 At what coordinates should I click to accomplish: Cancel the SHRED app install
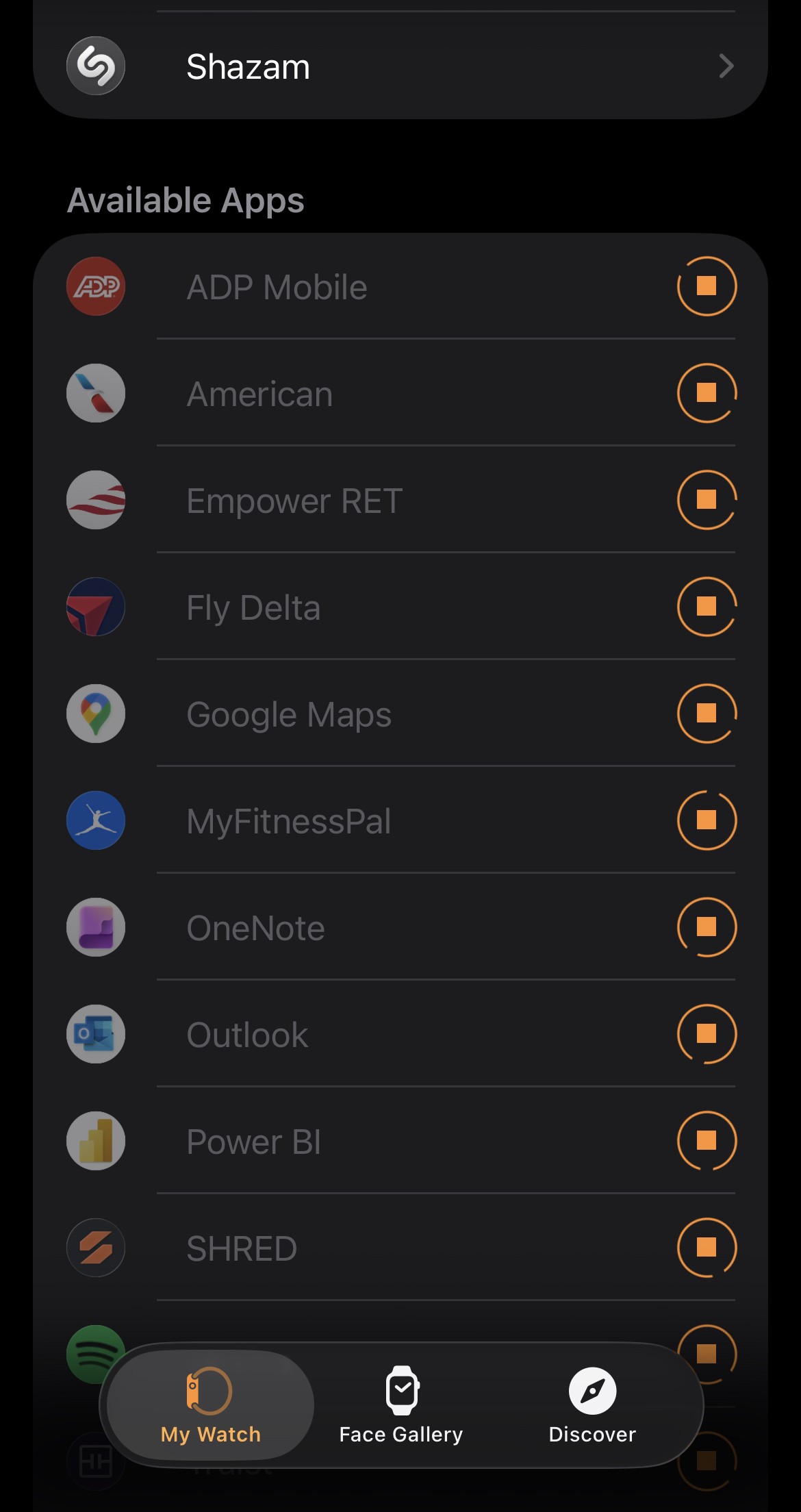(x=707, y=1248)
